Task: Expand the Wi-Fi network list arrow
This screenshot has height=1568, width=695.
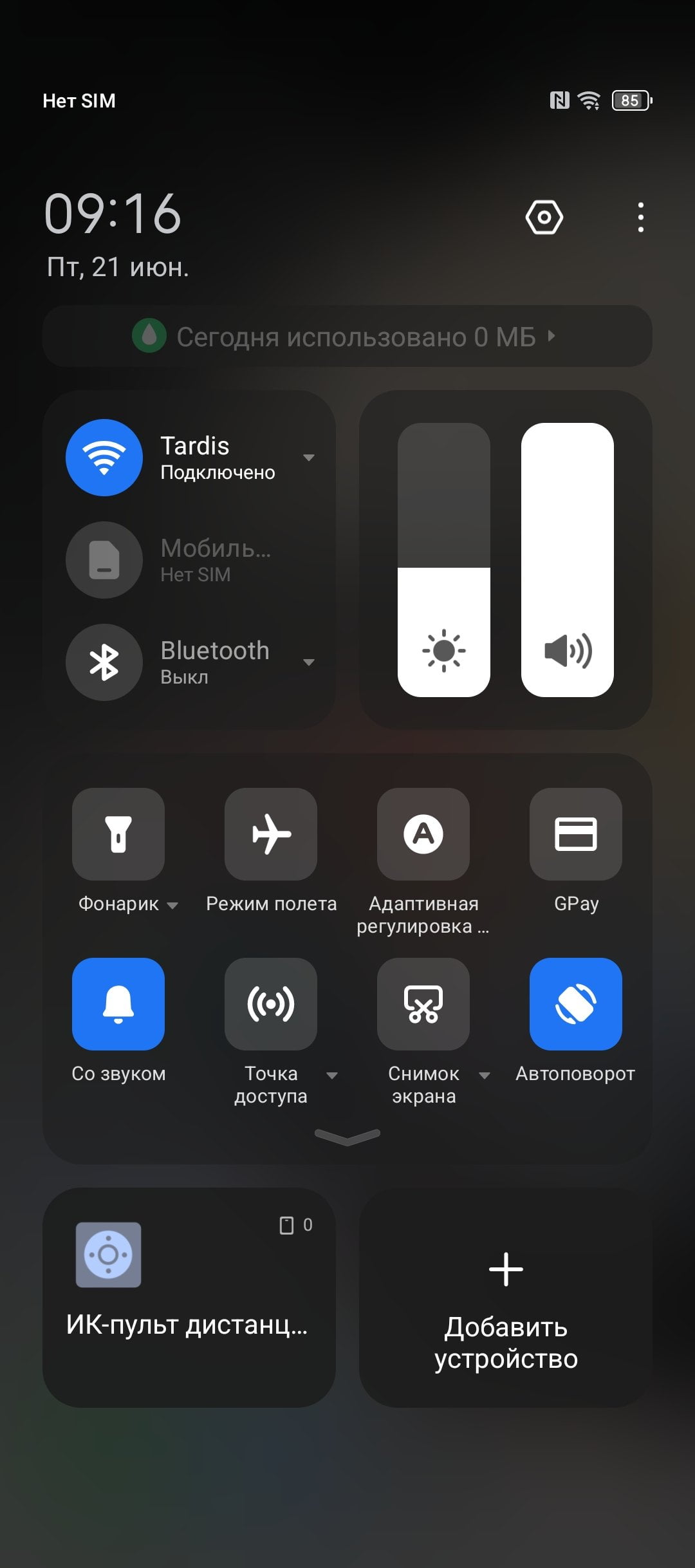Action: click(x=309, y=458)
